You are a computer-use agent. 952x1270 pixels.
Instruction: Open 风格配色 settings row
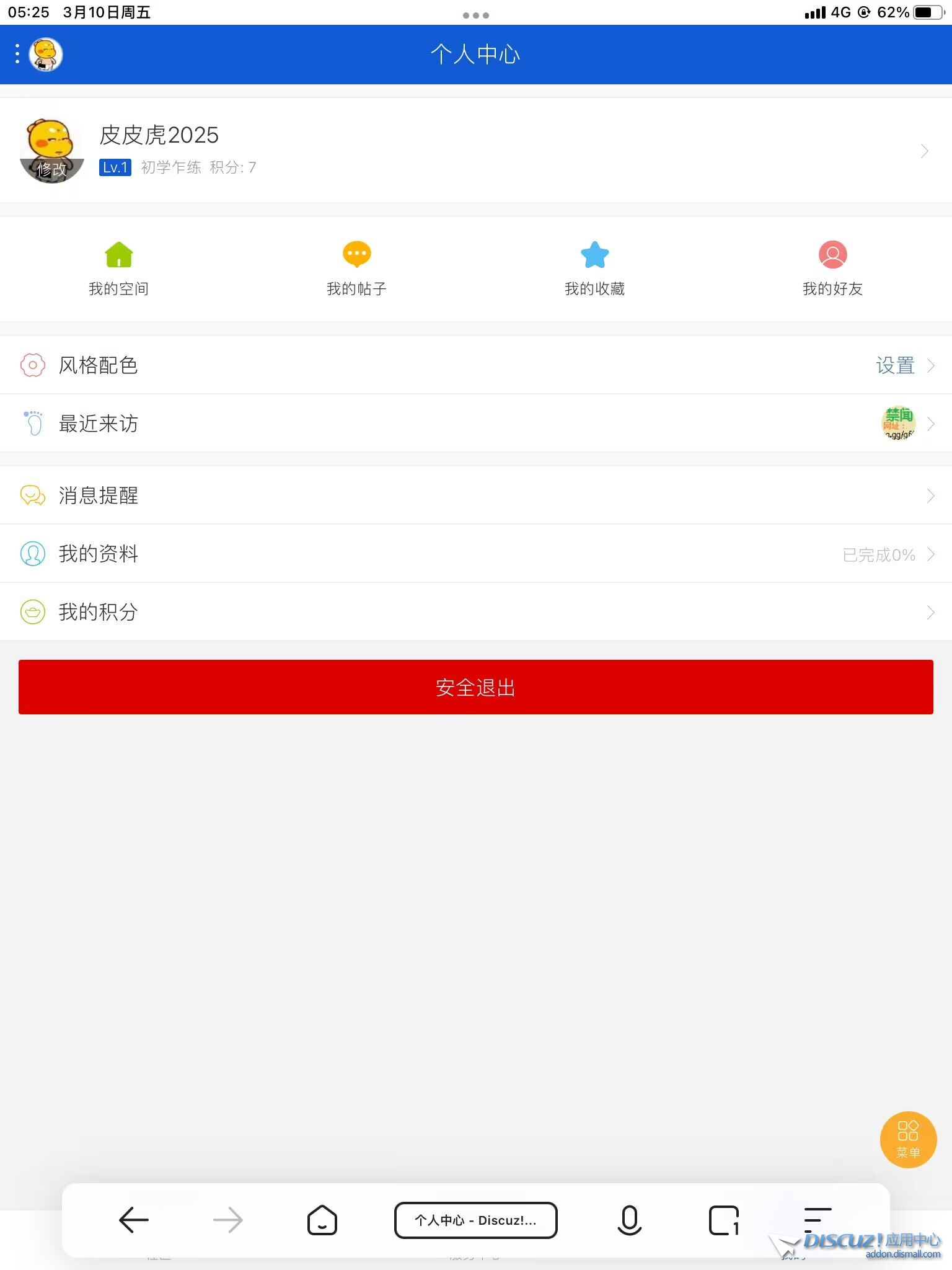pyautogui.click(x=476, y=365)
